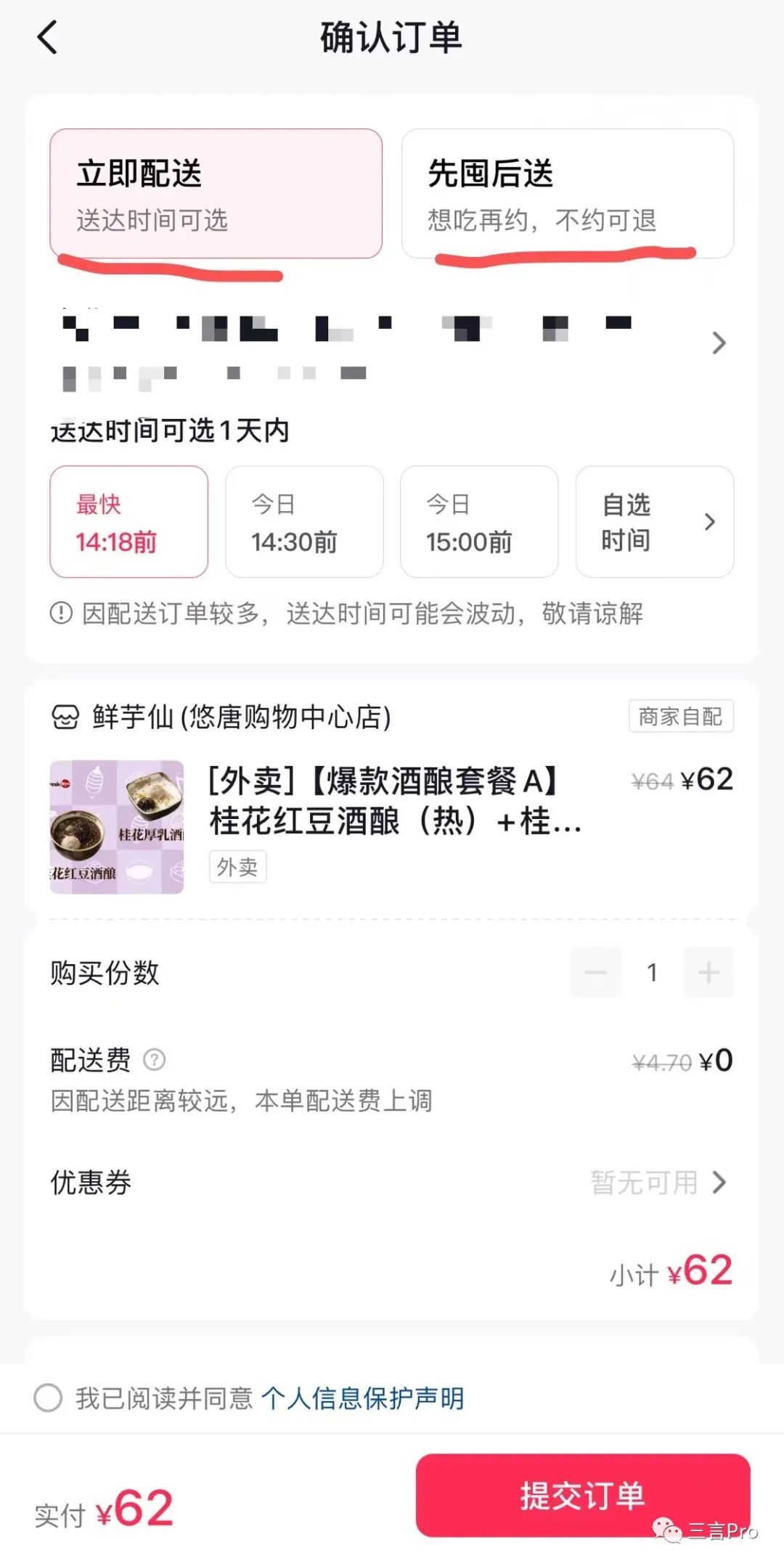The width and height of the screenshot is (784, 1566).
Task: Pick the 今日 14:30前 delivery slot
Action: (304, 522)
